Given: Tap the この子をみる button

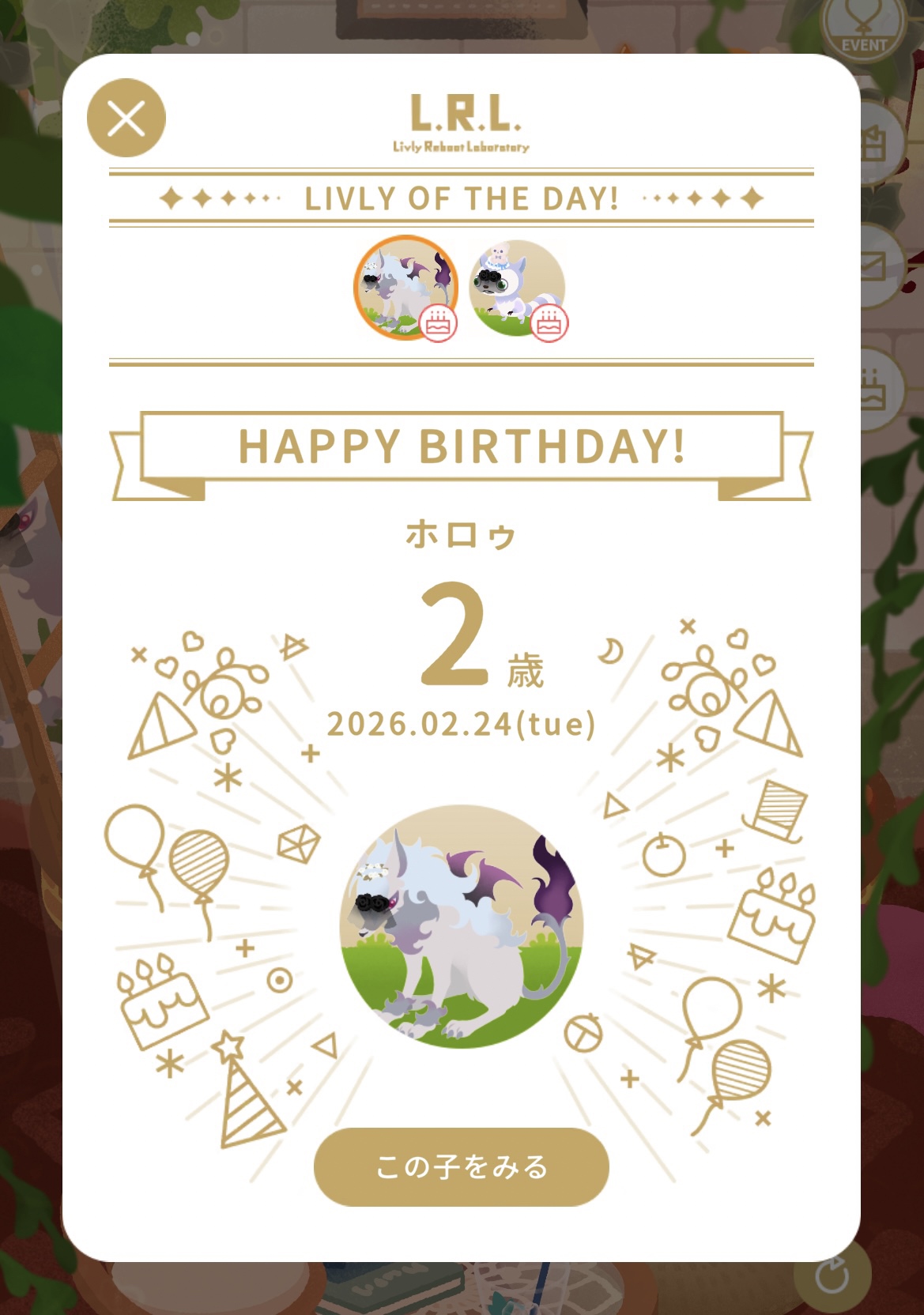Looking at the screenshot, I should click(462, 1166).
